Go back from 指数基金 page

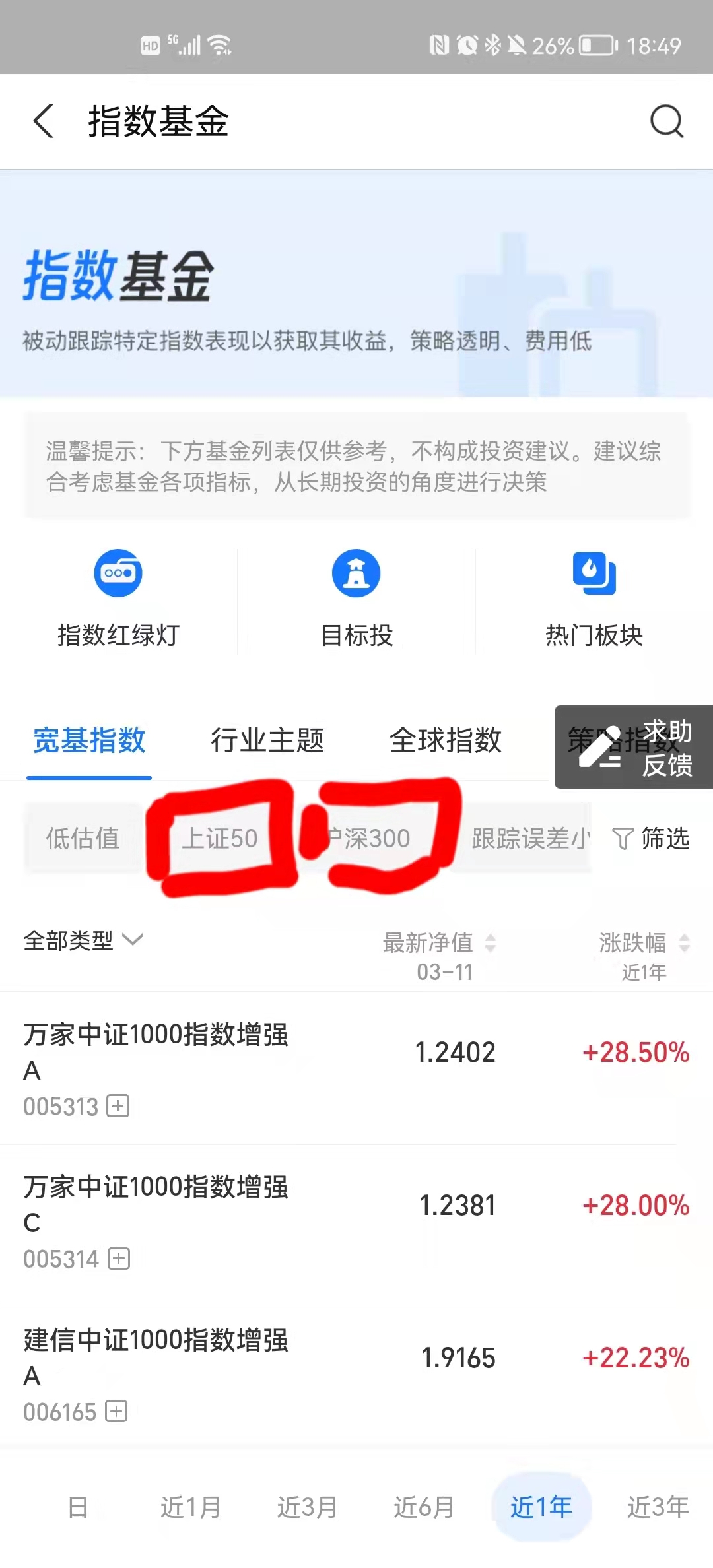tap(44, 121)
